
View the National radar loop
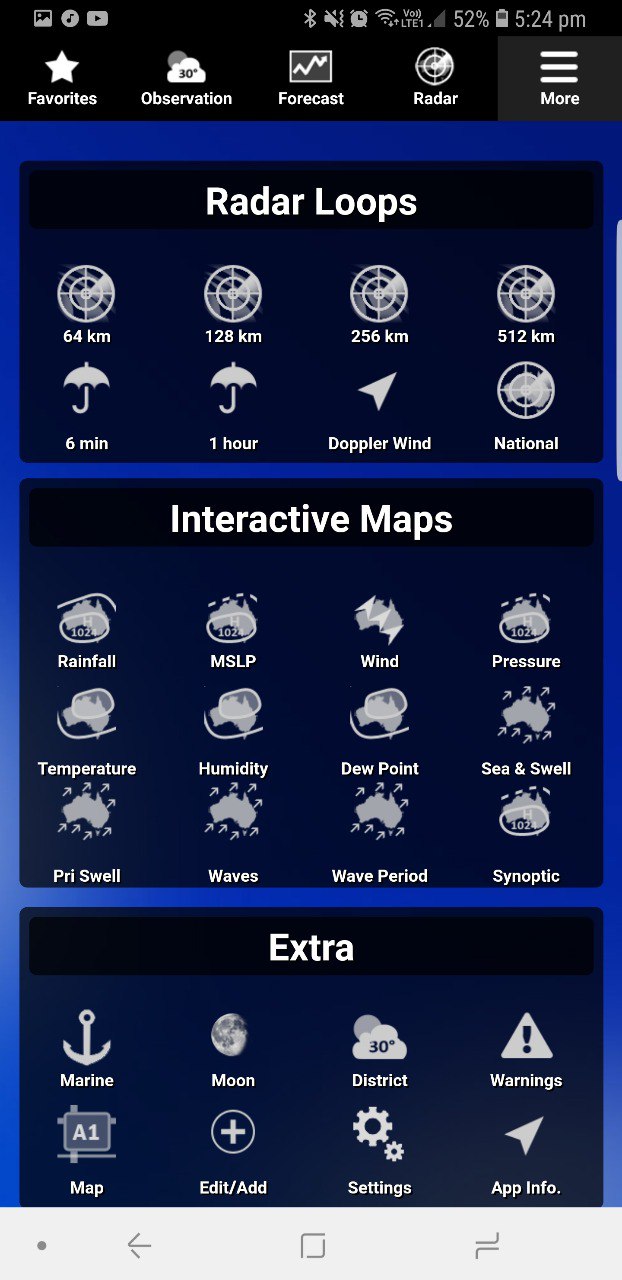tap(526, 407)
